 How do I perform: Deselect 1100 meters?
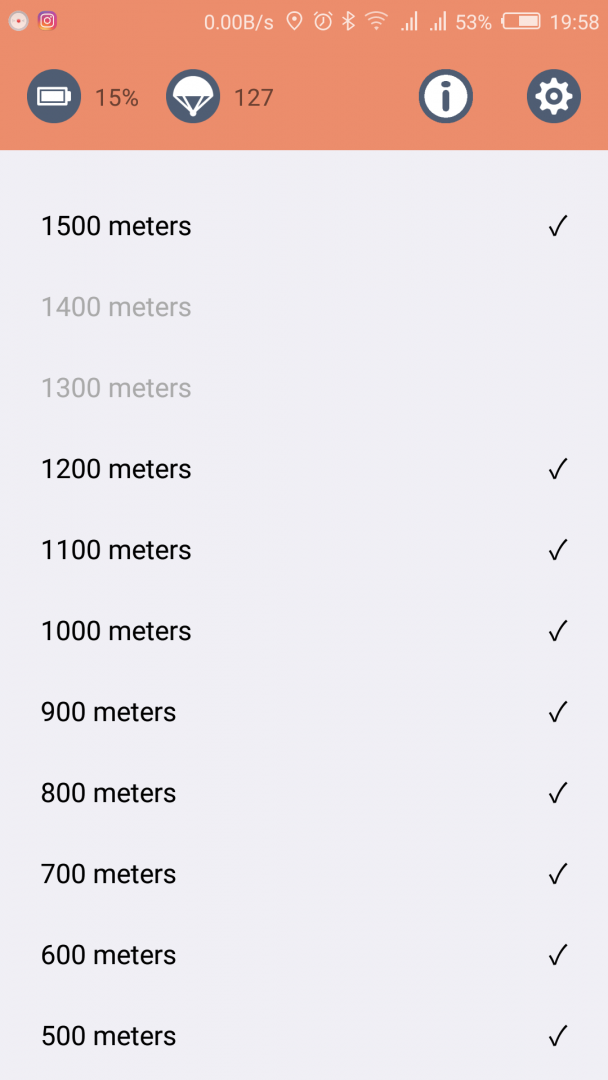pyautogui.click(x=304, y=550)
